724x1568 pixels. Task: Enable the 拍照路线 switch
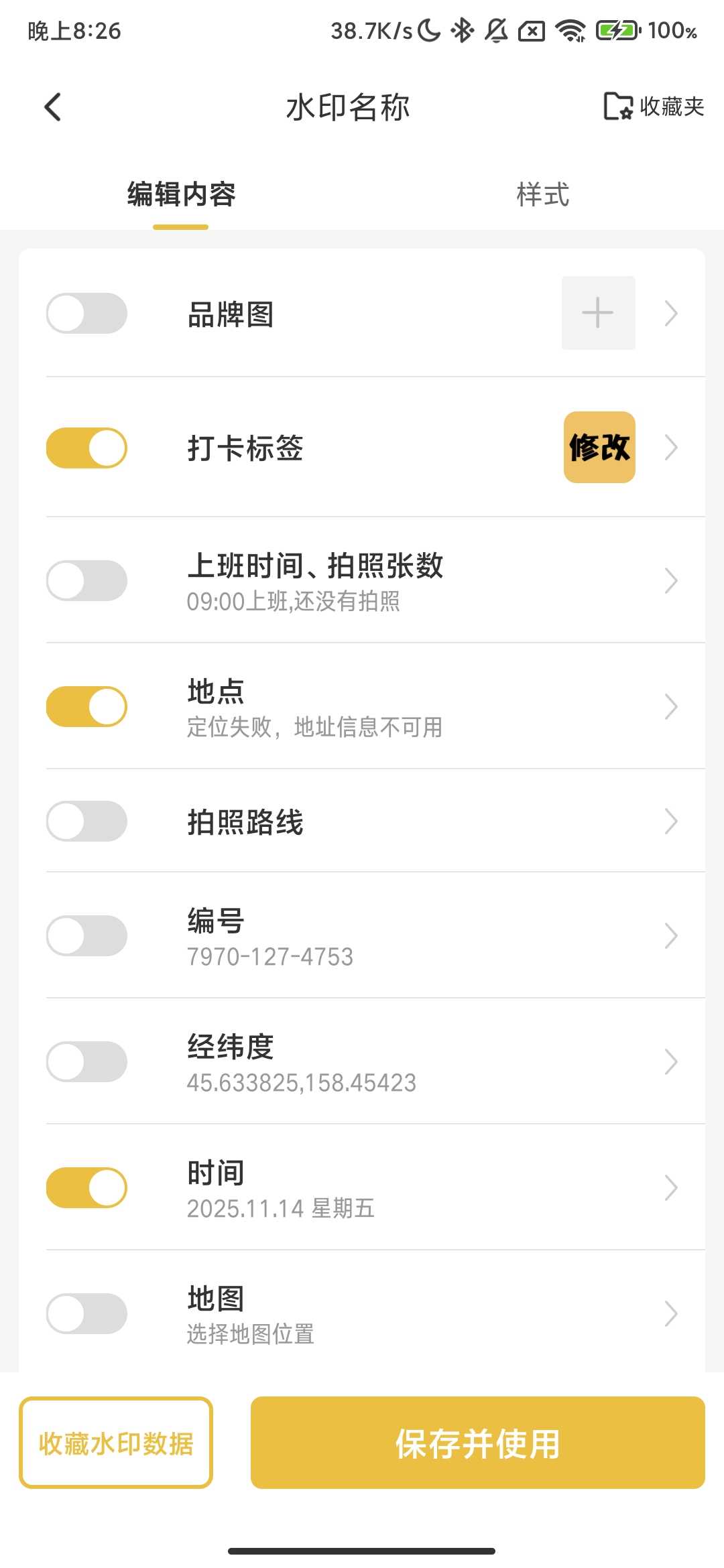click(86, 821)
